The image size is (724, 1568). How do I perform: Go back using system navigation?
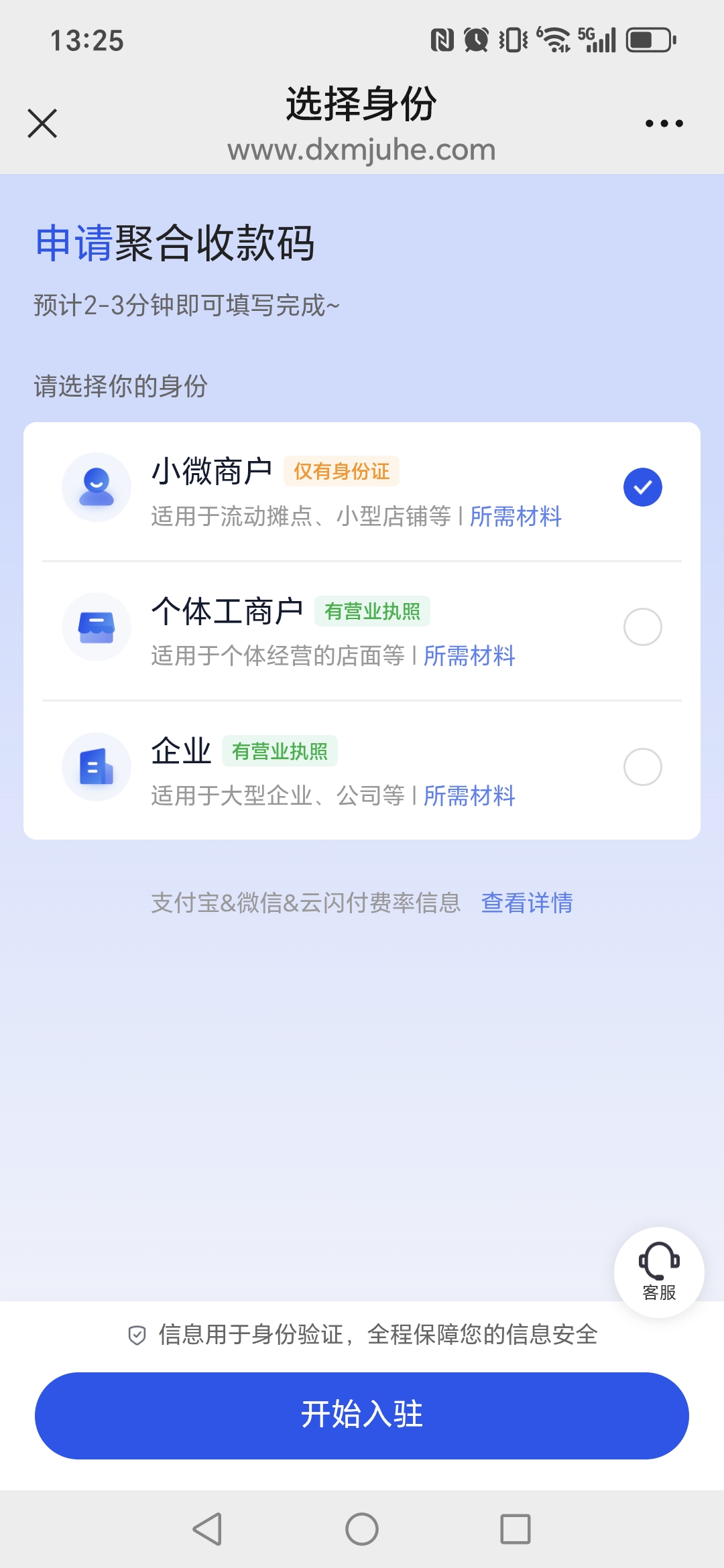207,1529
